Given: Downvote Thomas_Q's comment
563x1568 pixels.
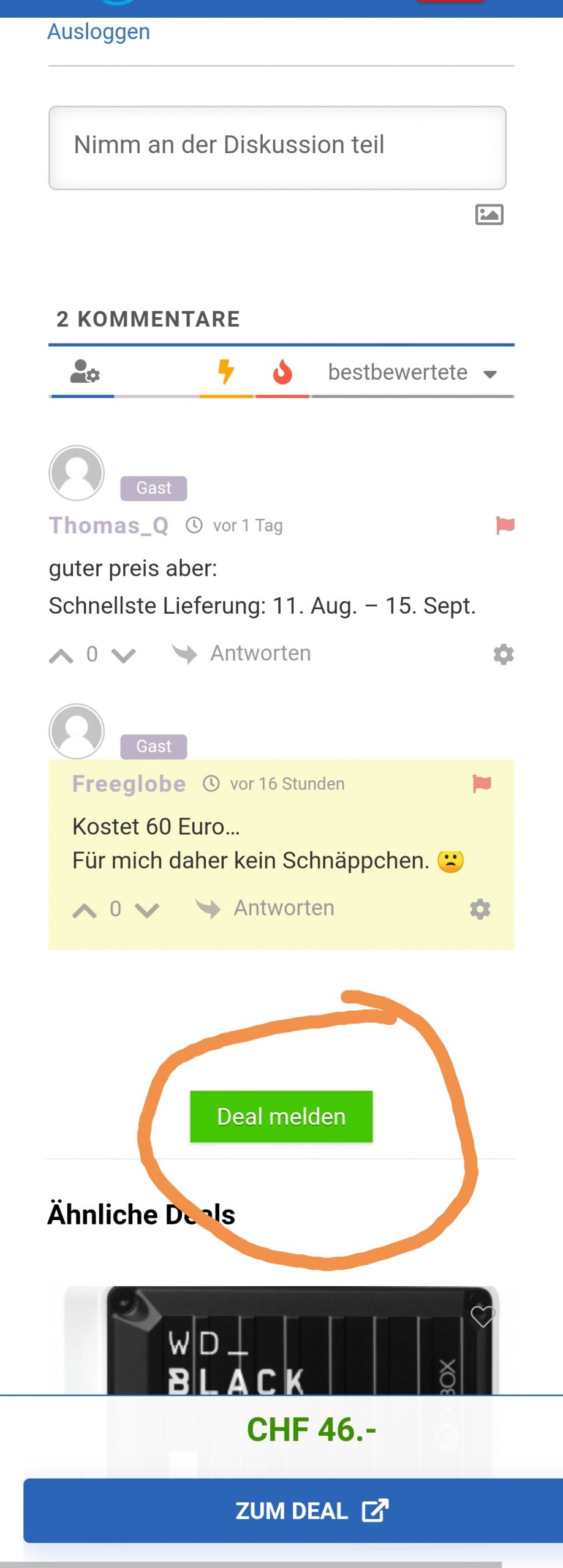Looking at the screenshot, I should [124, 655].
